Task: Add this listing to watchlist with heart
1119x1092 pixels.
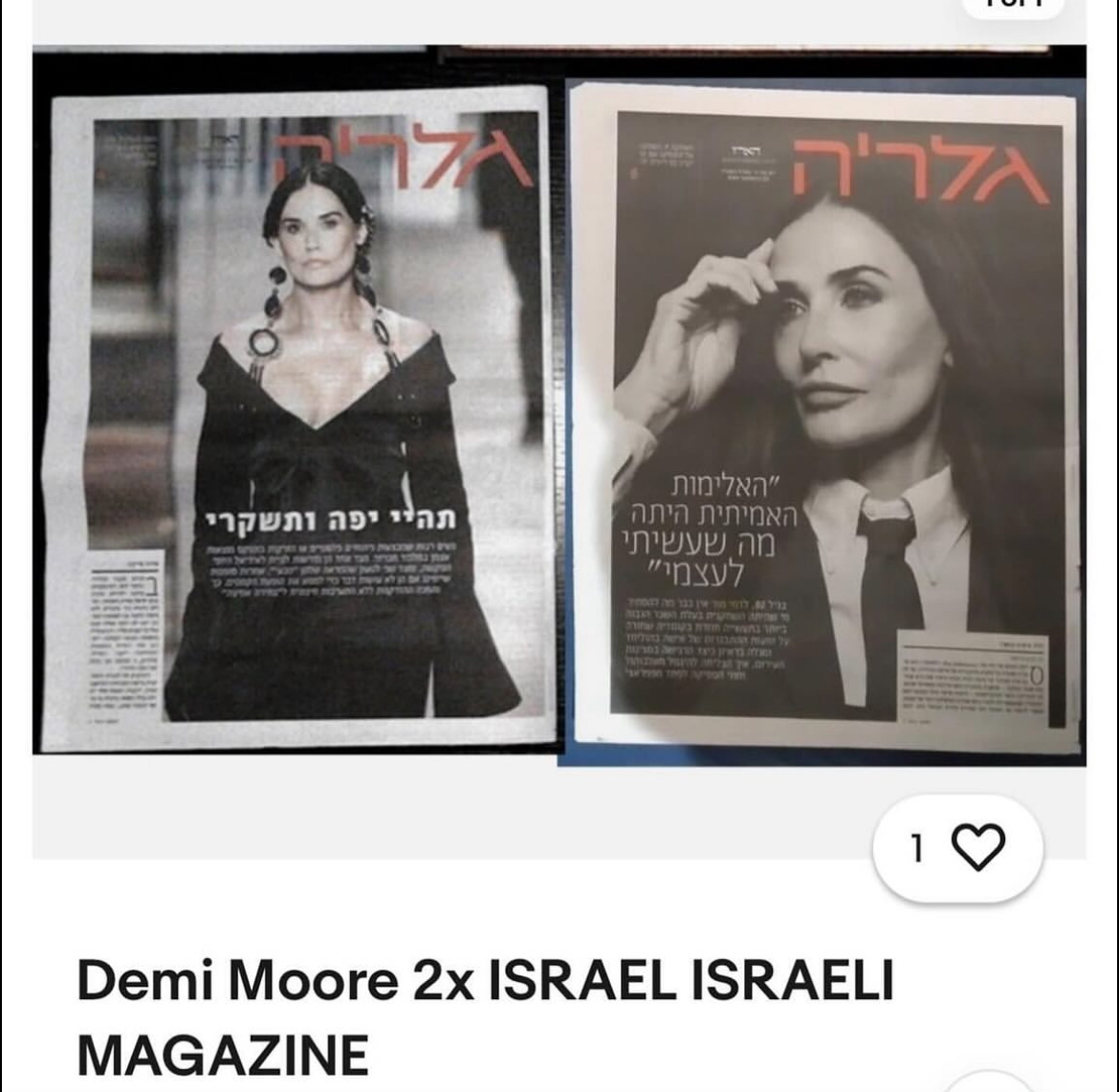Action: coord(977,847)
